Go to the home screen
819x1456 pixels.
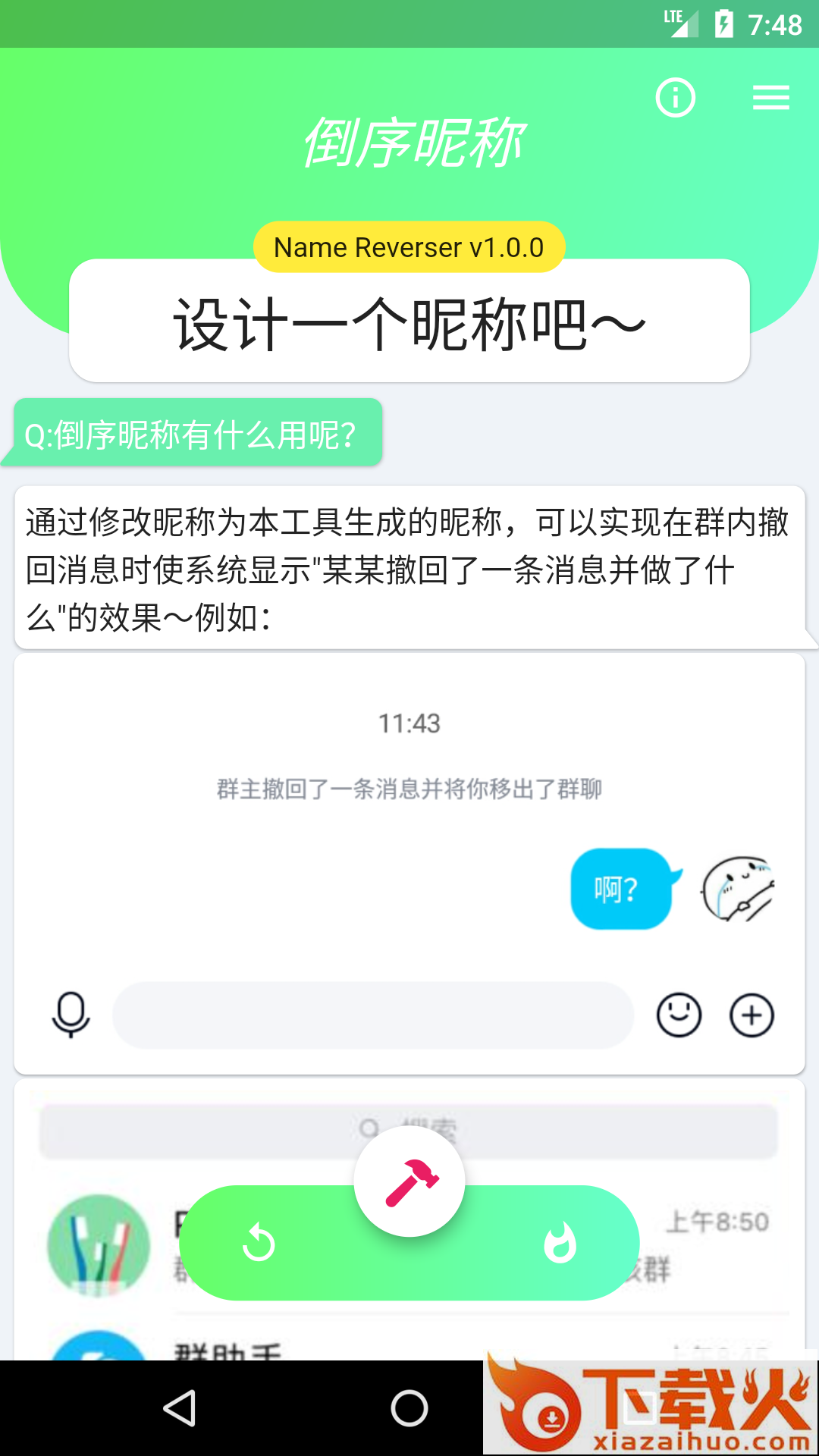pyautogui.click(x=409, y=1408)
